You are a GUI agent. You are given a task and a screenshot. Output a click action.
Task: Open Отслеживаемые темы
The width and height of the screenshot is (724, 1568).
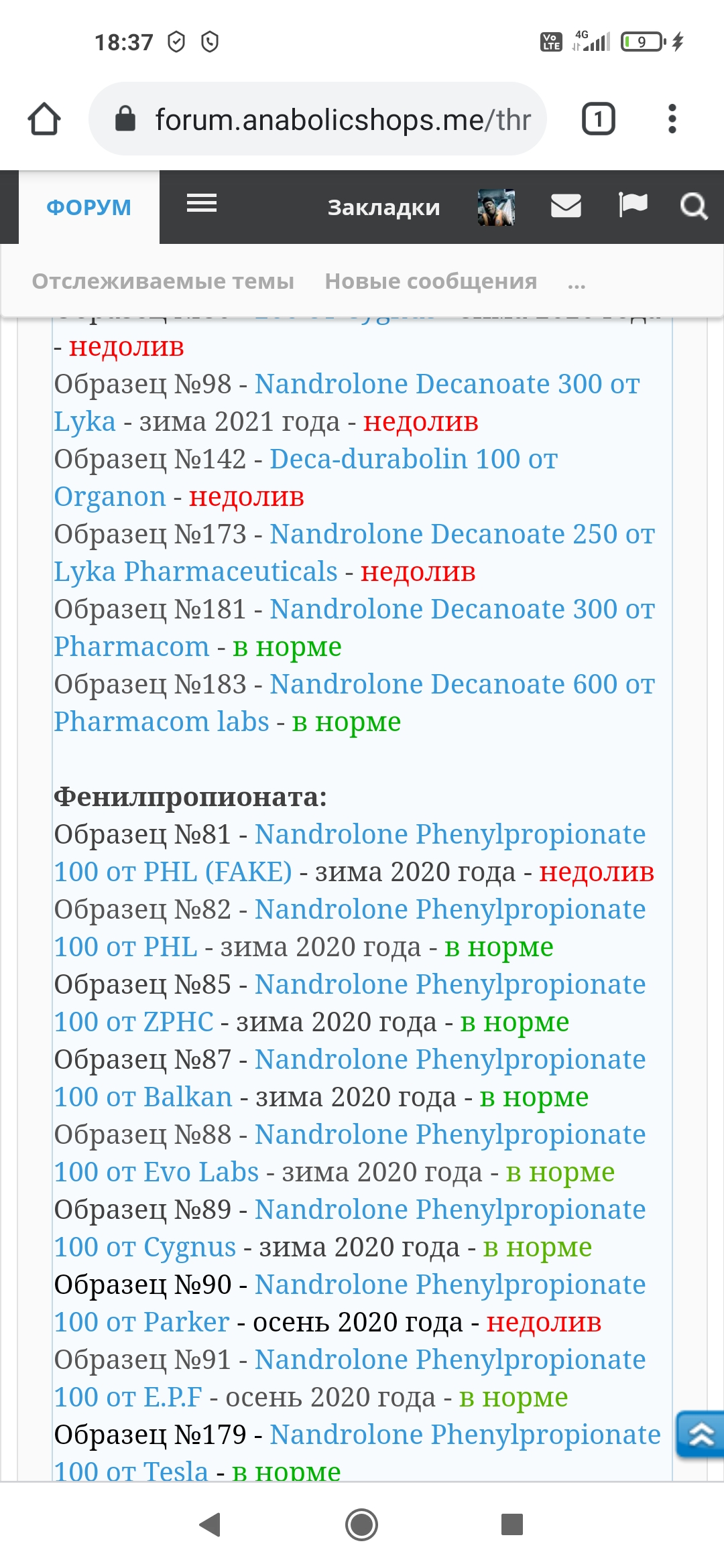point(163,281)
